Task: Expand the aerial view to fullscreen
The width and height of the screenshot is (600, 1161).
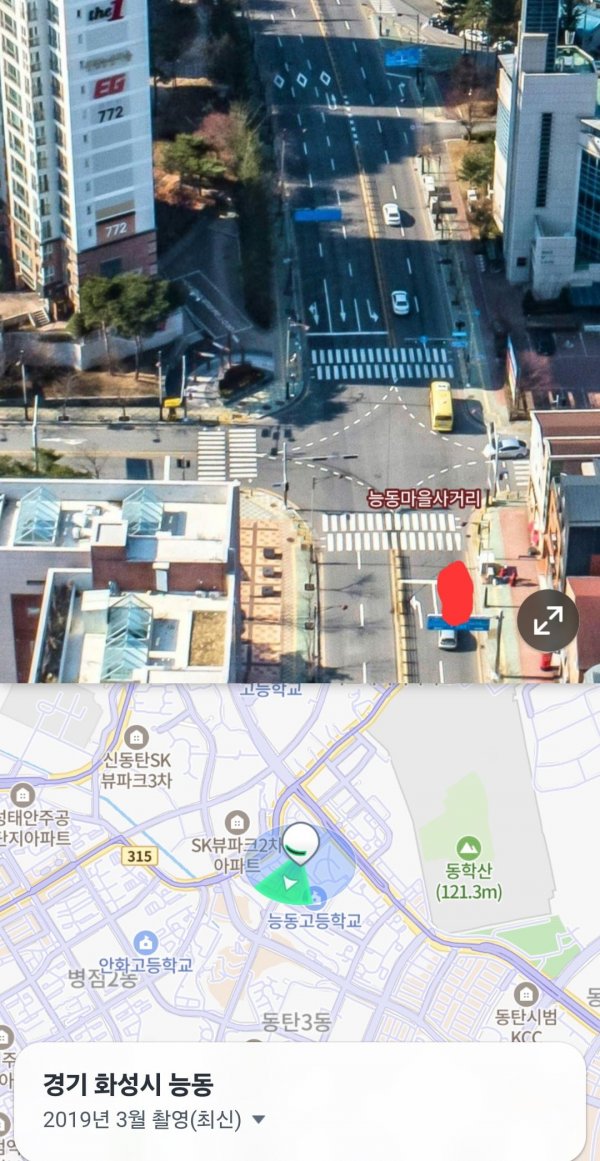Action: [x=547, y=621]
